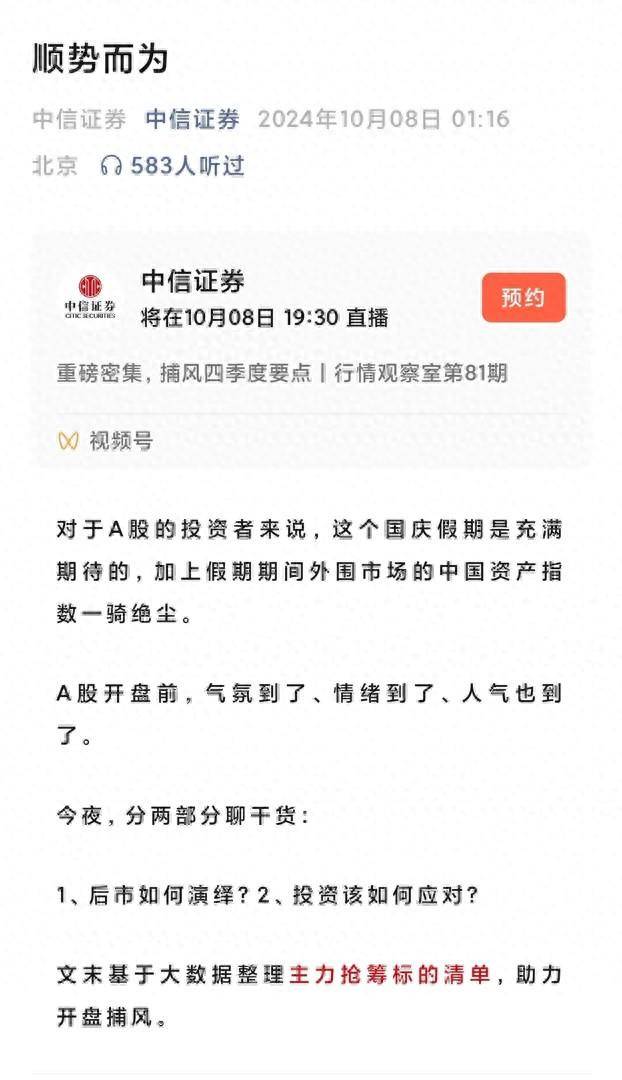Tap the 预约 button for the live stream
622x1080 pixels.
coord(523,297)
